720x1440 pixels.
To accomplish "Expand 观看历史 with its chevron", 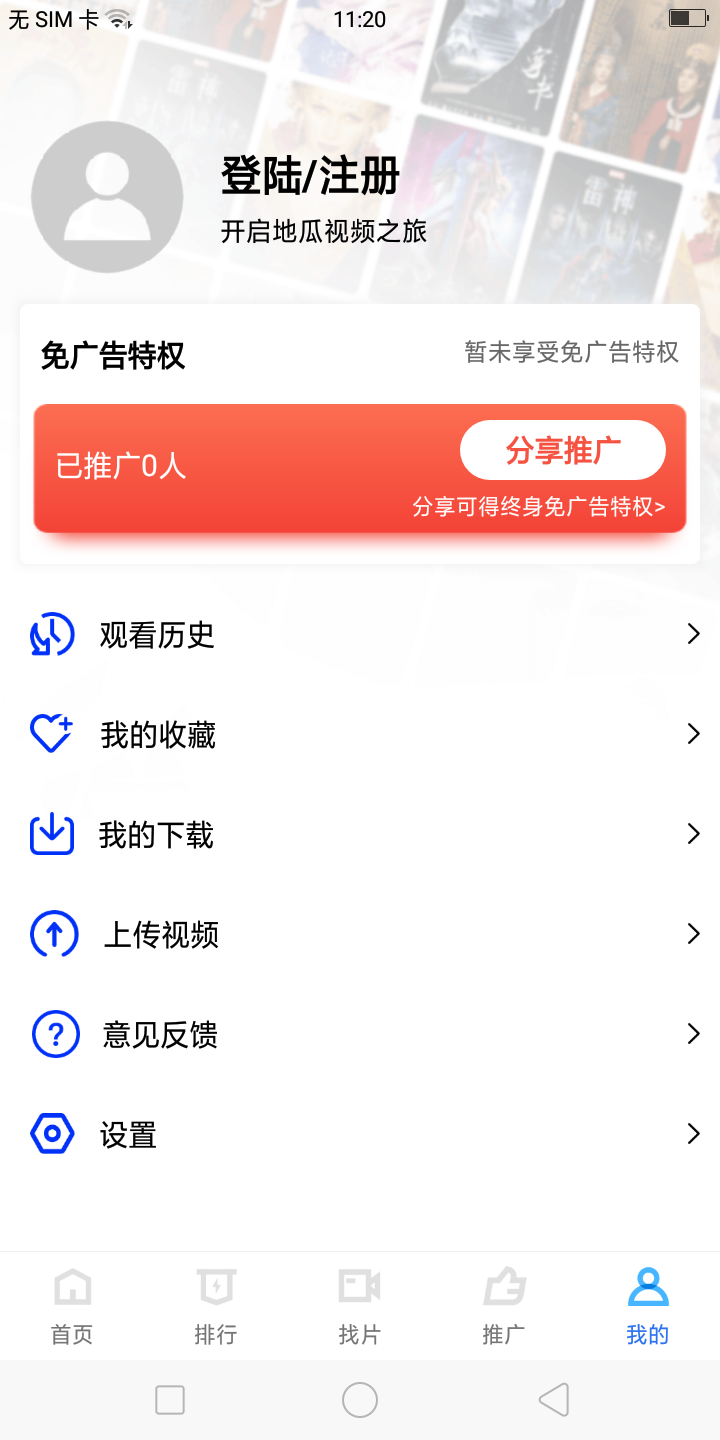I will (694, 634).
